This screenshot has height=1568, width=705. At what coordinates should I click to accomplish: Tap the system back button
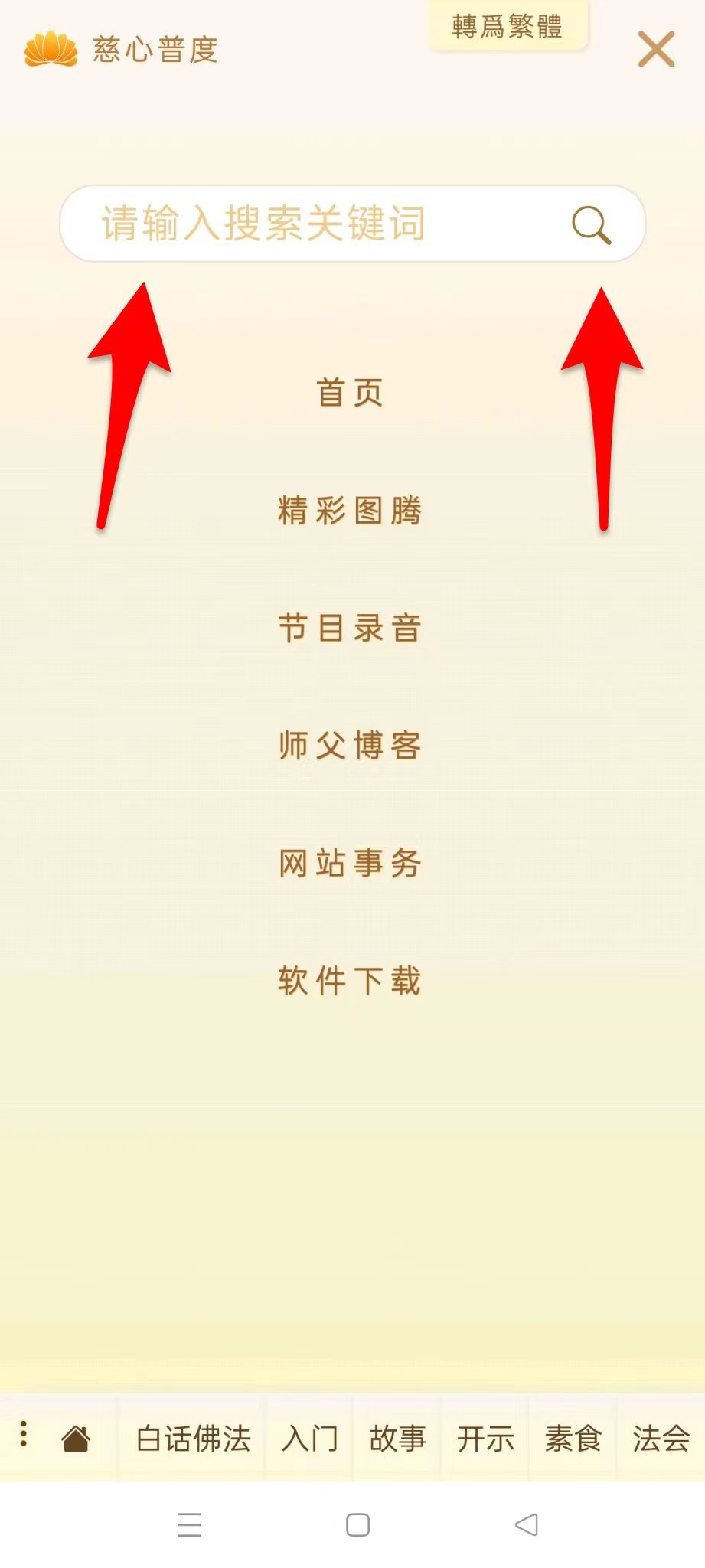tap(527, 1524)
